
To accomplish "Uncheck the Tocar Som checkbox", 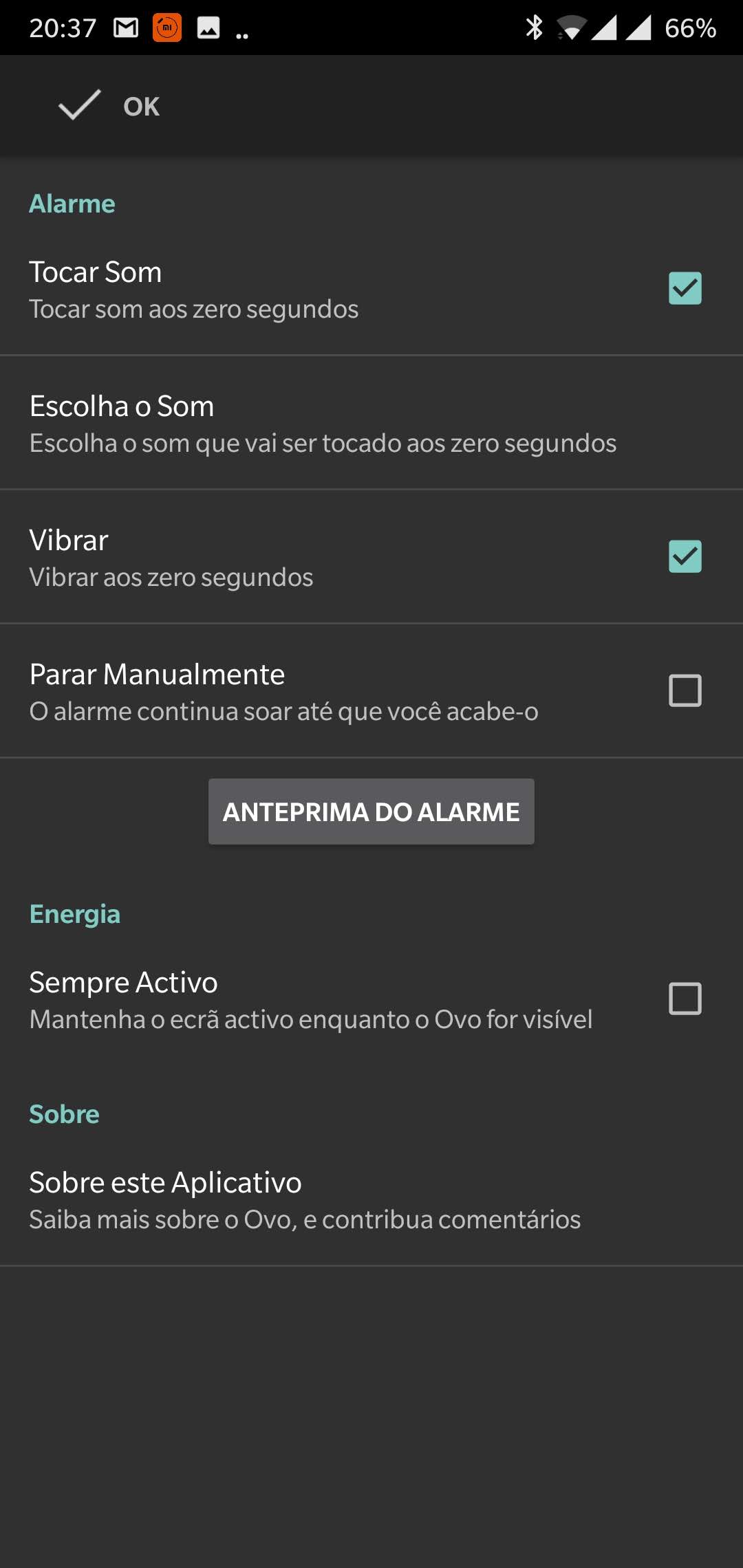I will click(x=685, y=288).
